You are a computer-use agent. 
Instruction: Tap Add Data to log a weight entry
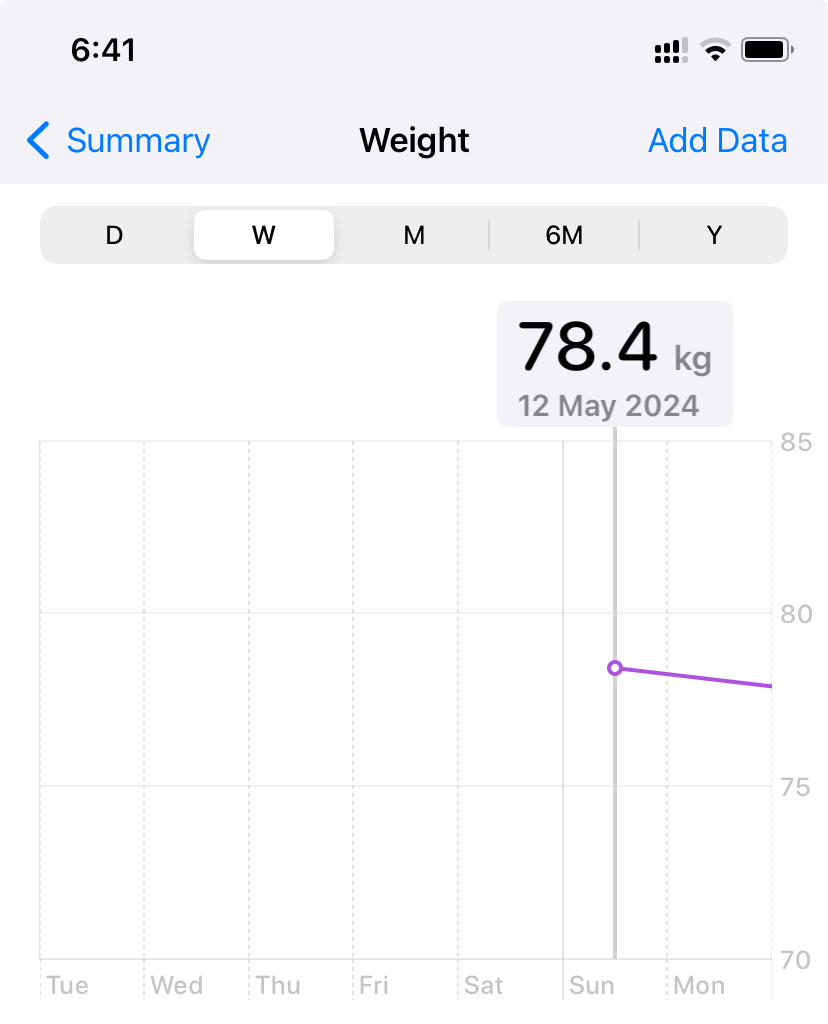pos(717,141)
